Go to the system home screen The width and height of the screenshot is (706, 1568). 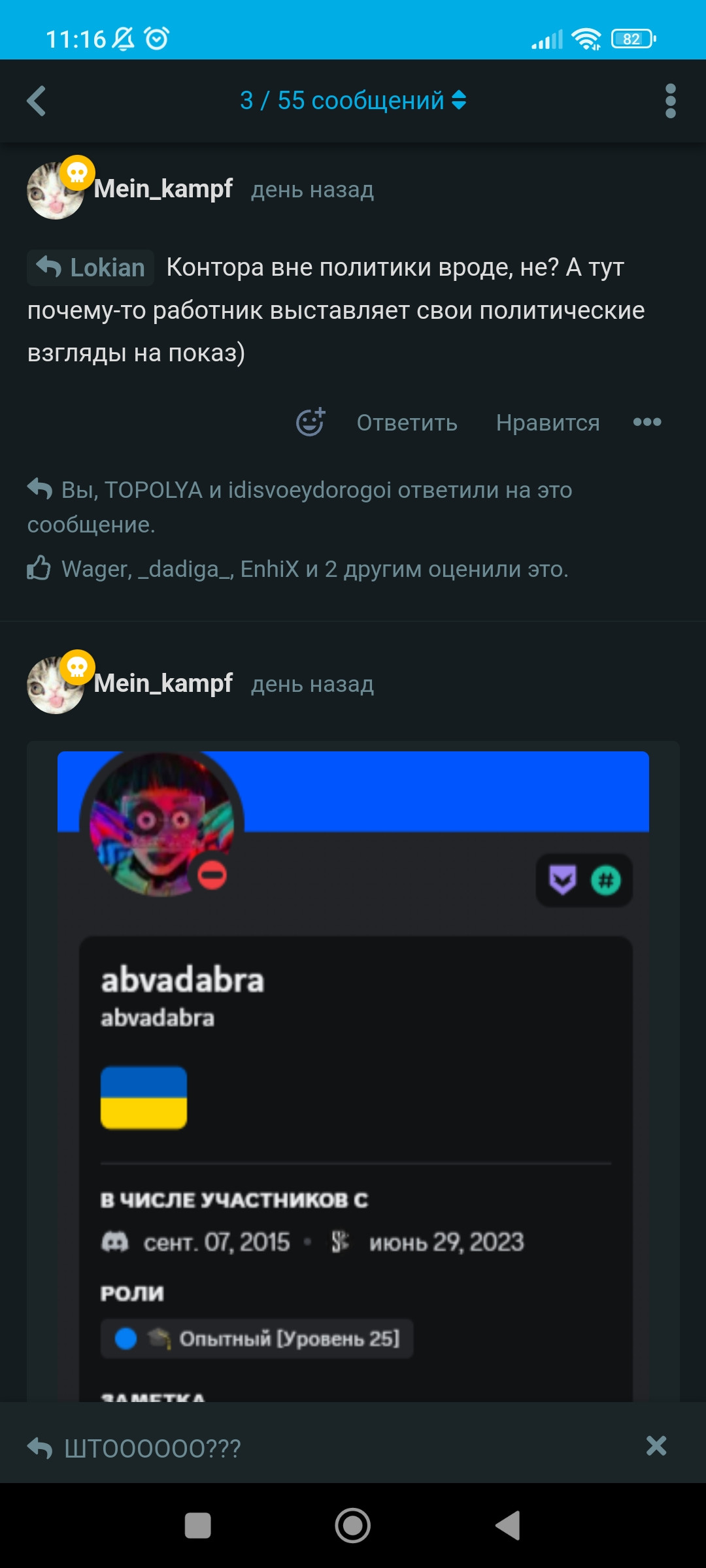(x=353, y=1526)
